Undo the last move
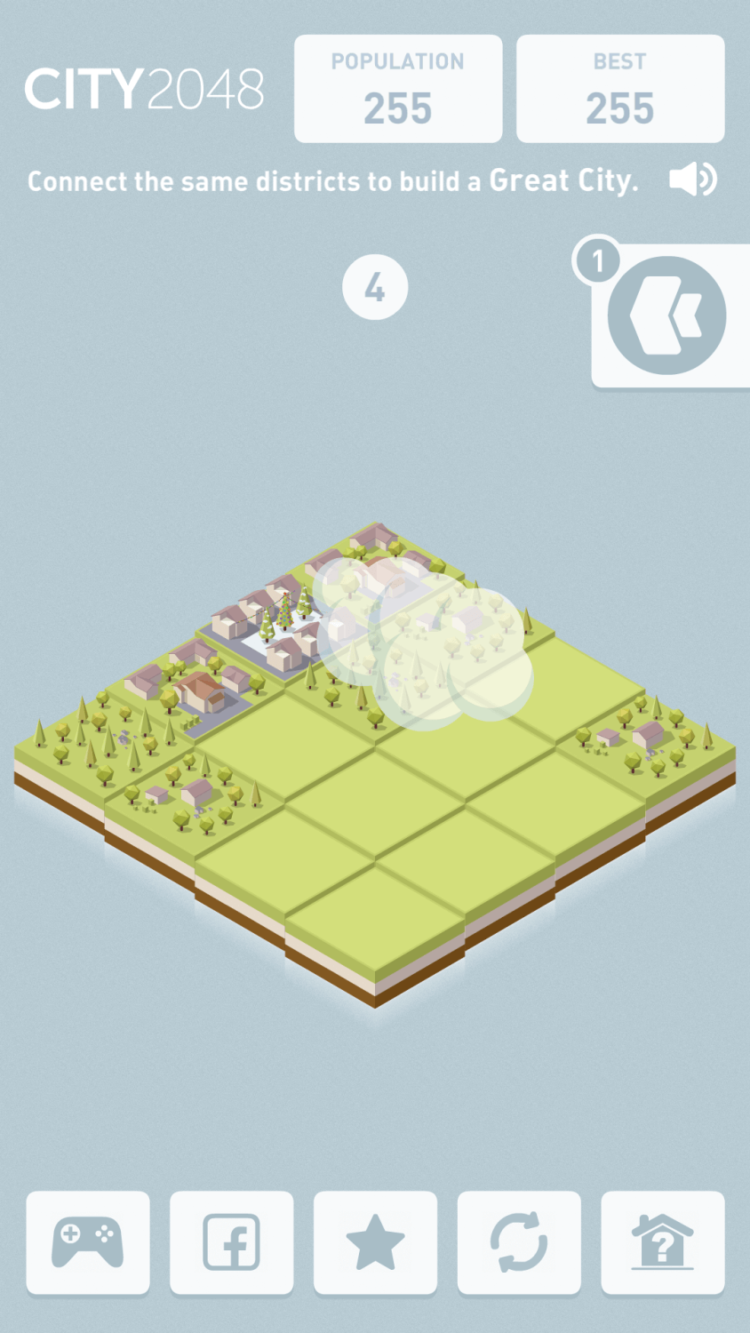 coord(666,315)
